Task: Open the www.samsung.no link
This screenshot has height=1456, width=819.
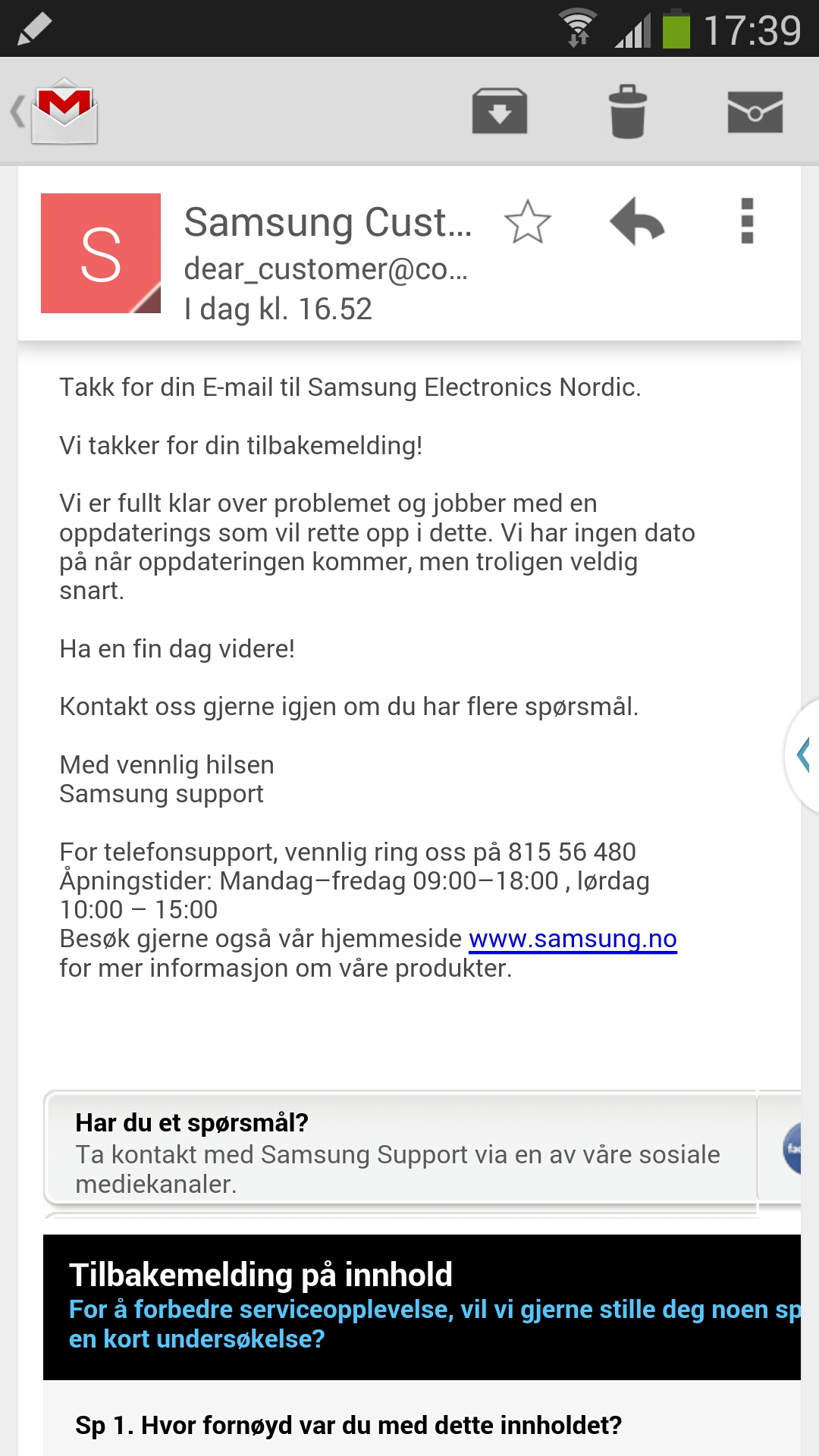Action: tap(573, 939)
